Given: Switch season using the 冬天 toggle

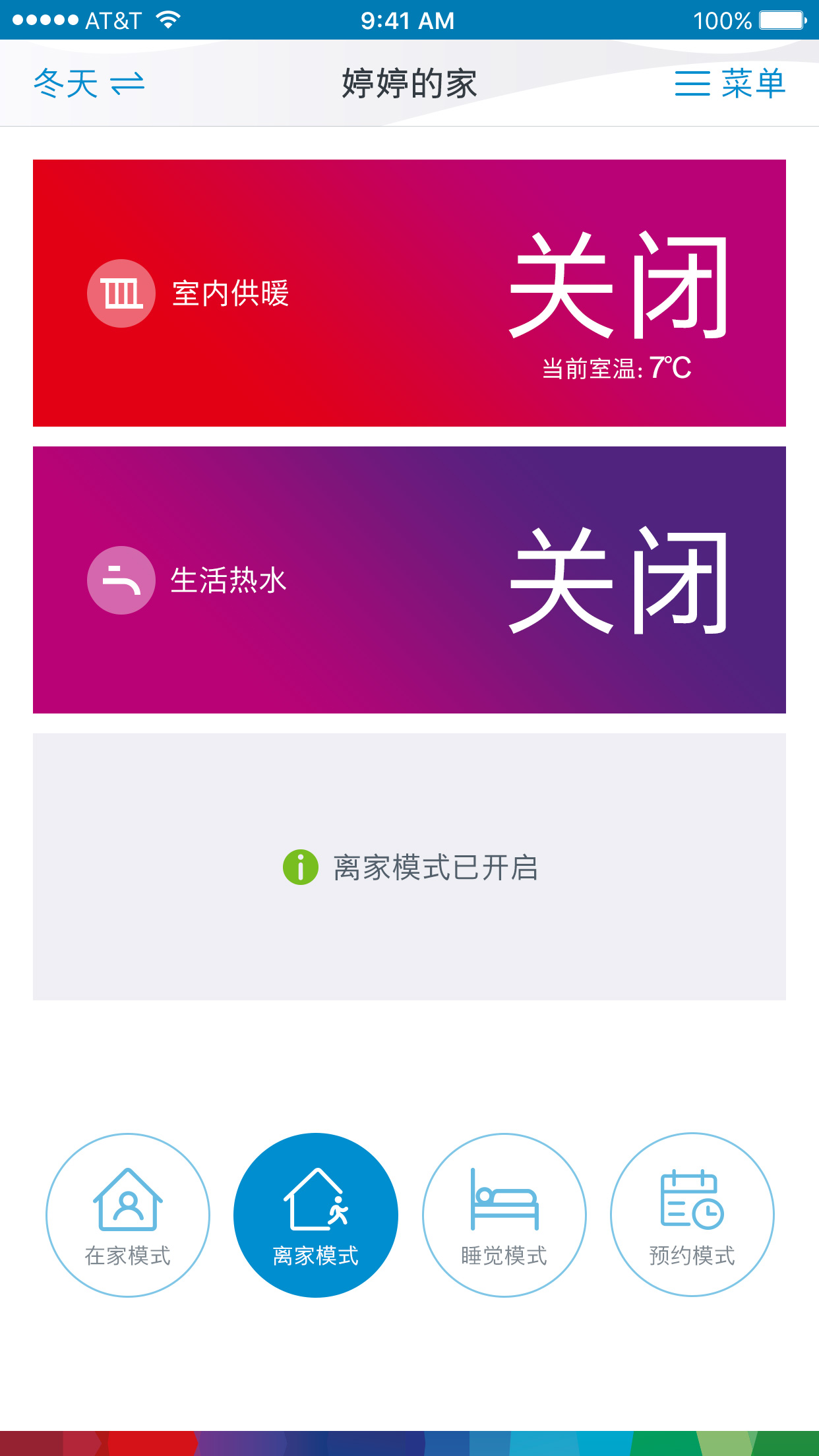Looking at the screenshot, I should click(x=88, y=84).
